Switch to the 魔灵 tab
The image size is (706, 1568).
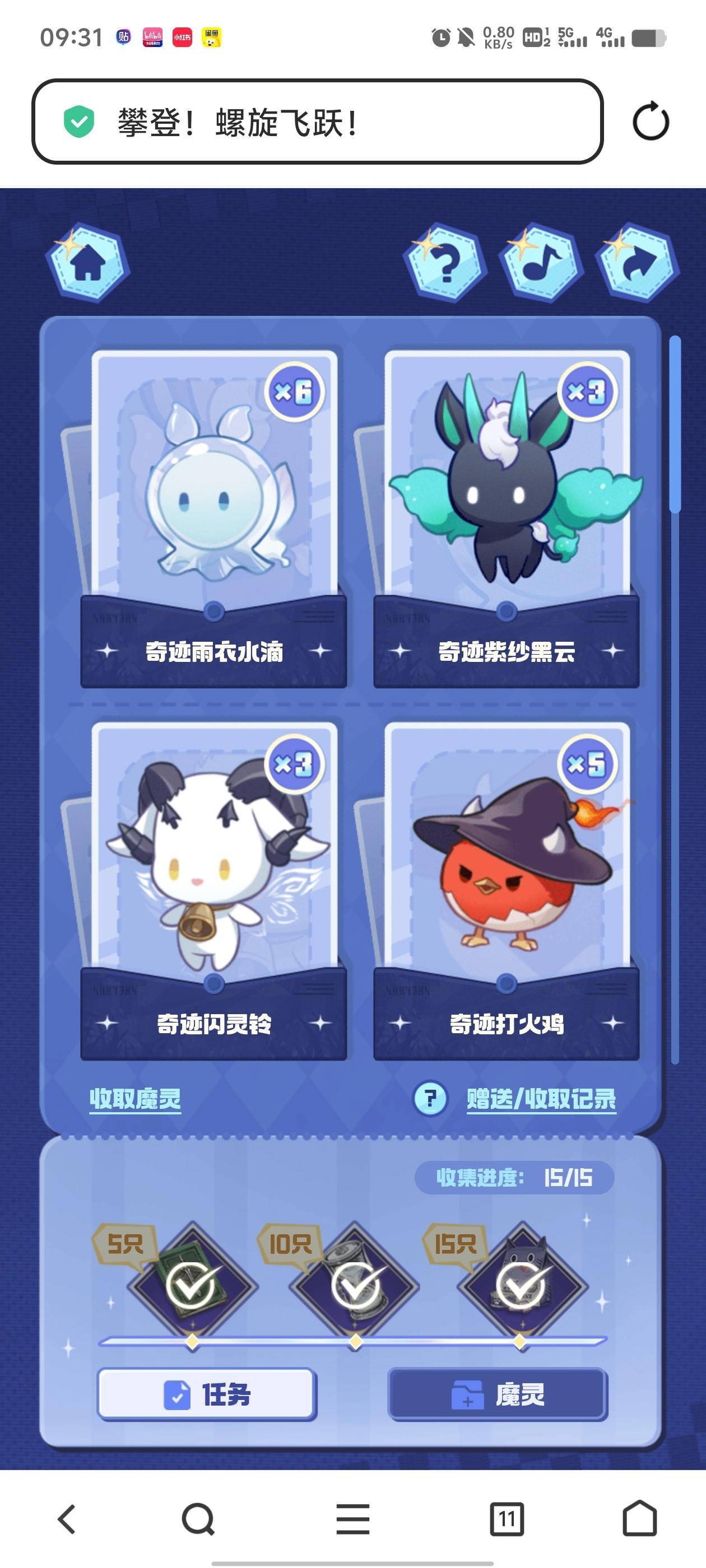(x=498, y=1394)
